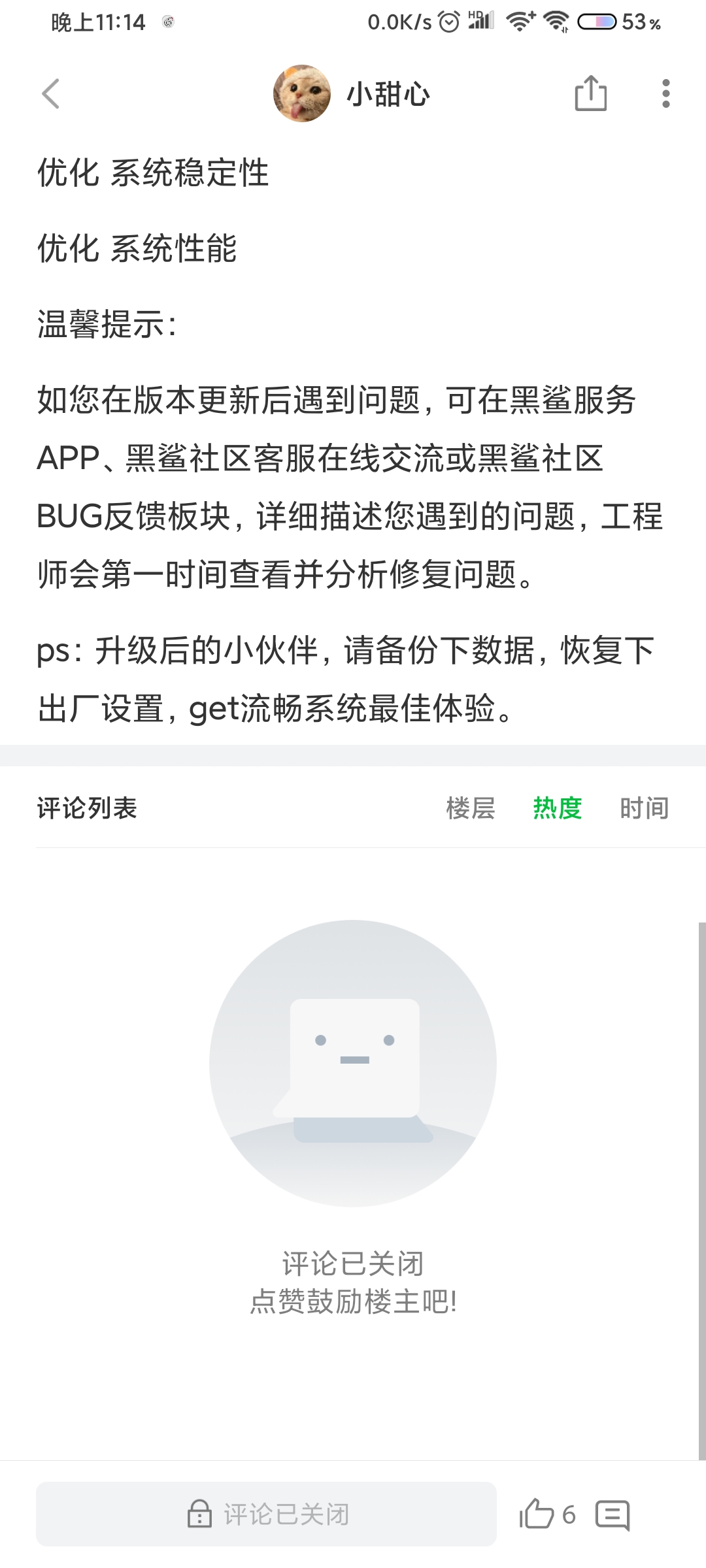Share this post
This screenshot has height=1568, width=706.
coord(590,93)
